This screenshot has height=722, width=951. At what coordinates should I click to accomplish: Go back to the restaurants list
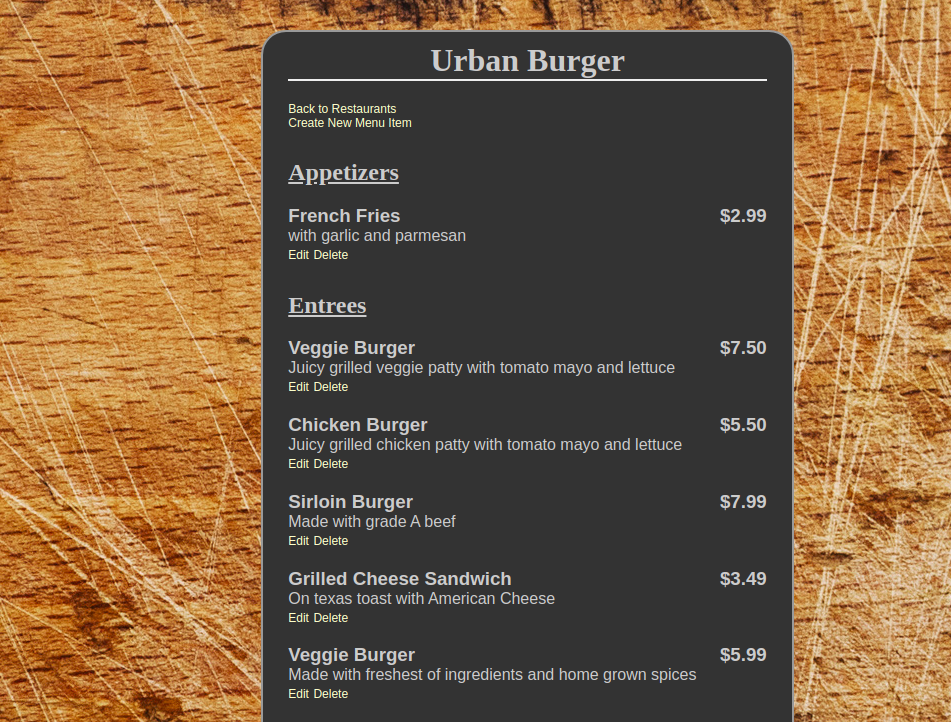pos(342,109)
